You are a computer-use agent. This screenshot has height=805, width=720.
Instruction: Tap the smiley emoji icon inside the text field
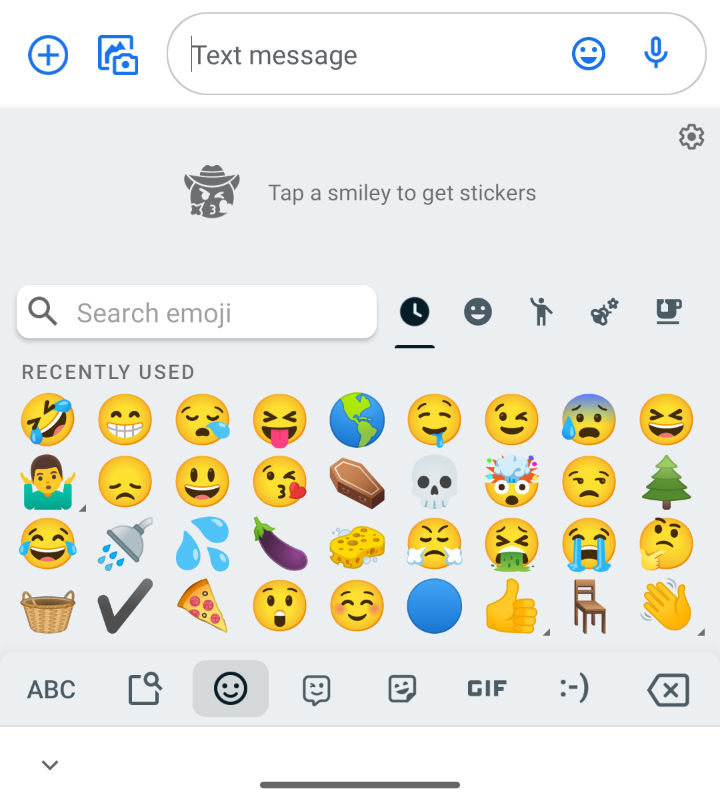coord(589,54)
